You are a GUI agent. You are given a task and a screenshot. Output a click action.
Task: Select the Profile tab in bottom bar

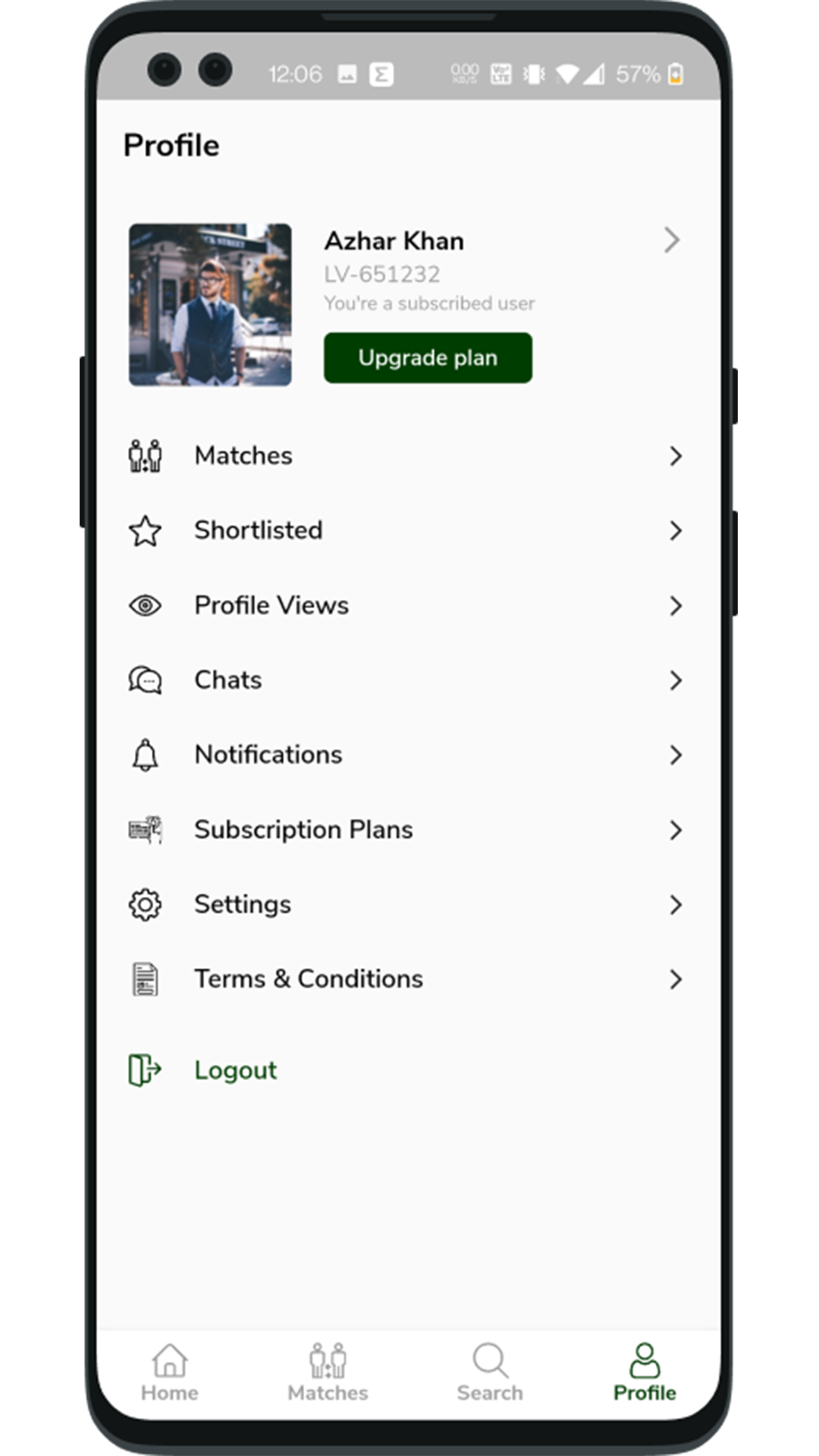tap(645, 1373)
